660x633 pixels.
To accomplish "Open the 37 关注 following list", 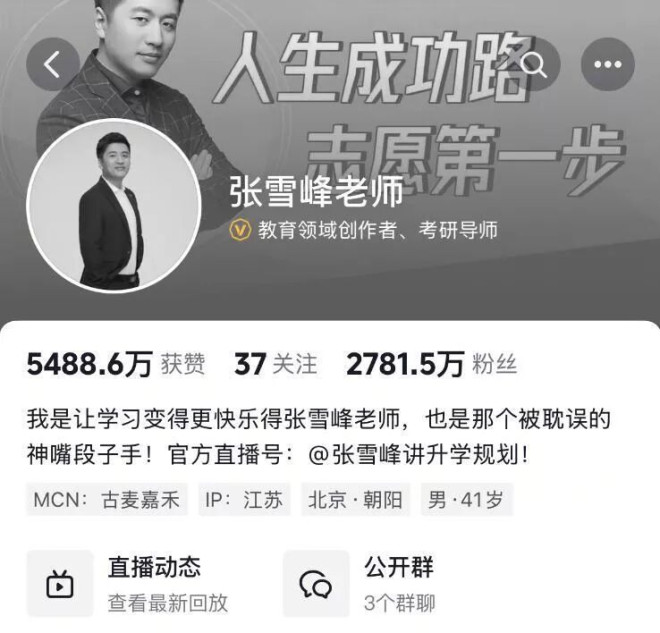I will coord(274,365).
